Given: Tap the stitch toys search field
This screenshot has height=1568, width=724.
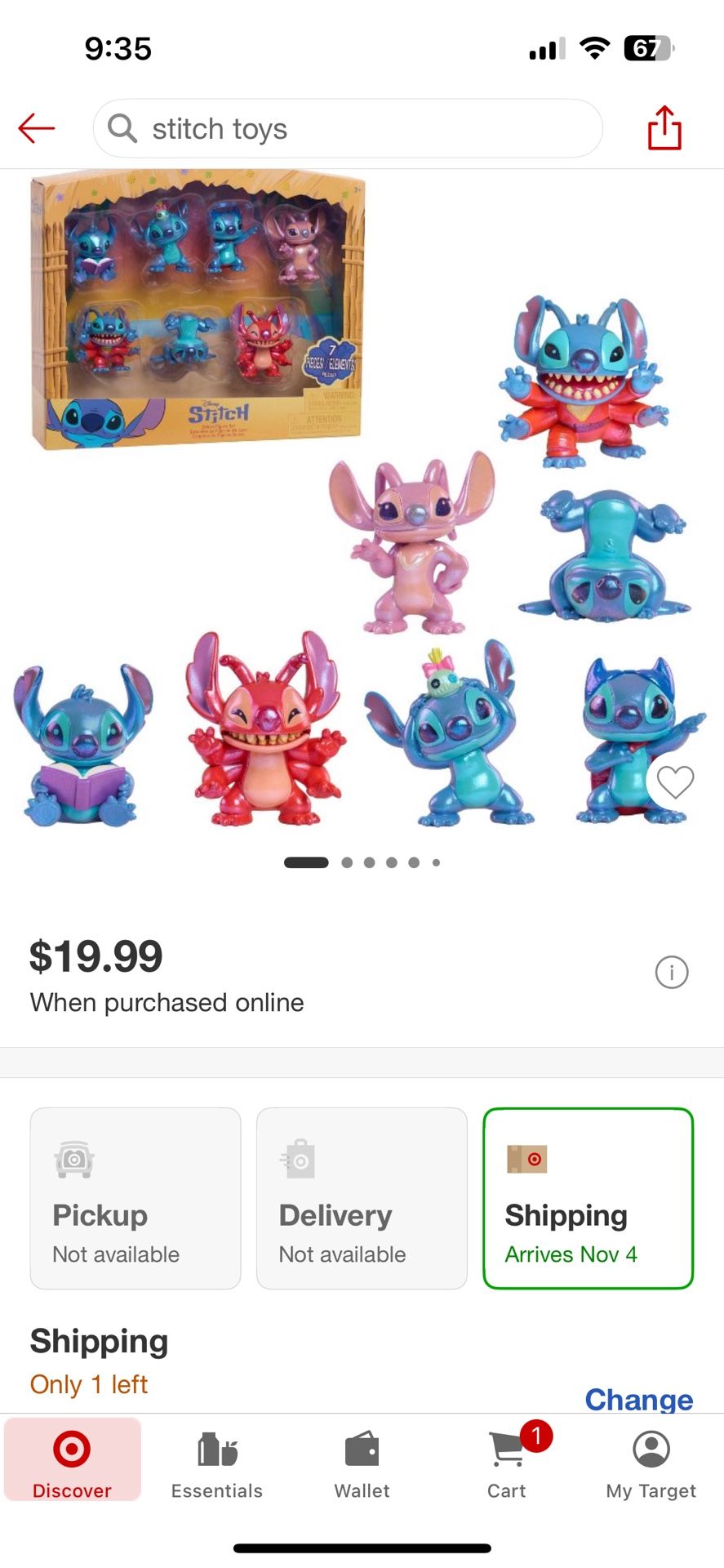Looking at the screenshot, I should click(x=348, y=128).
